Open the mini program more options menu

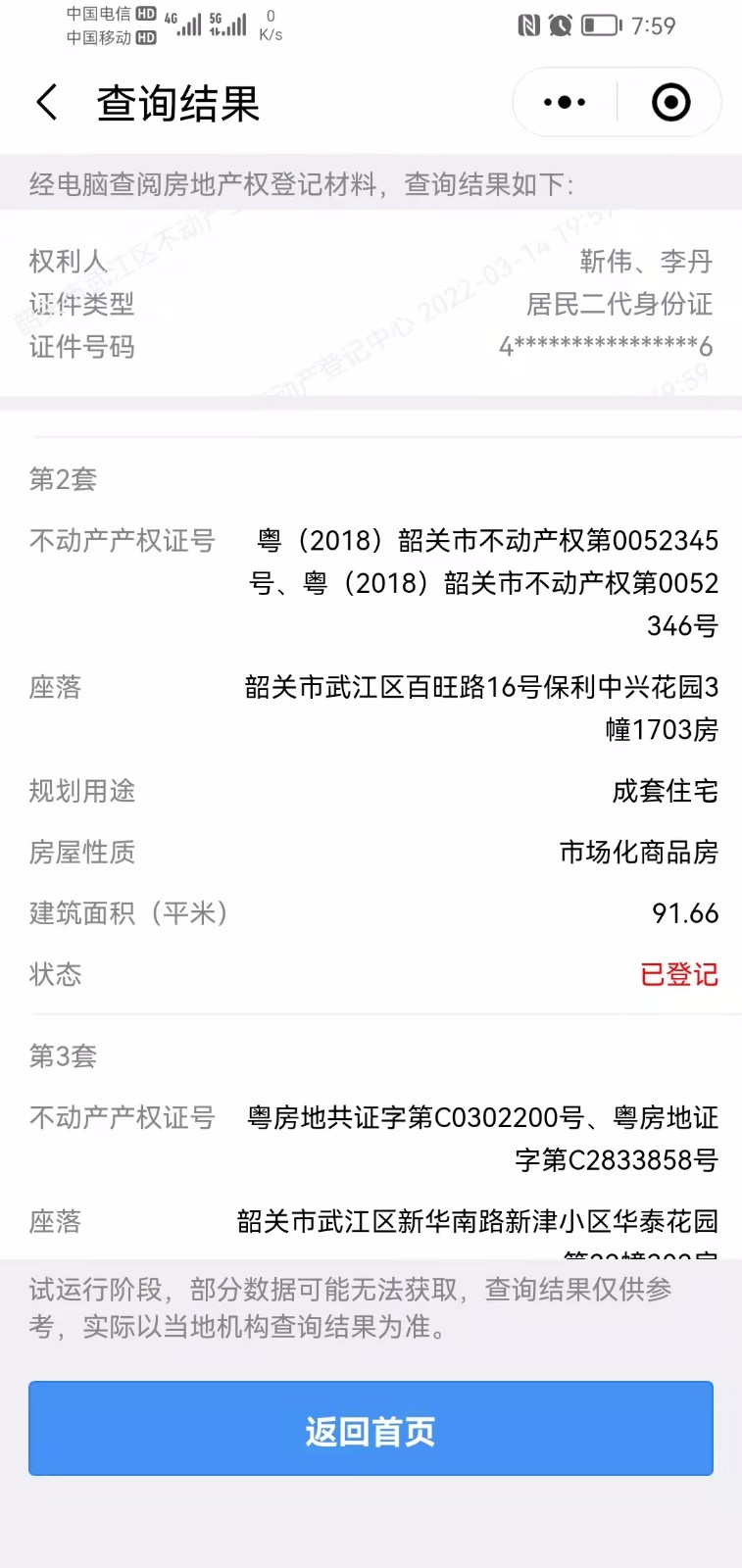point(565,102)
